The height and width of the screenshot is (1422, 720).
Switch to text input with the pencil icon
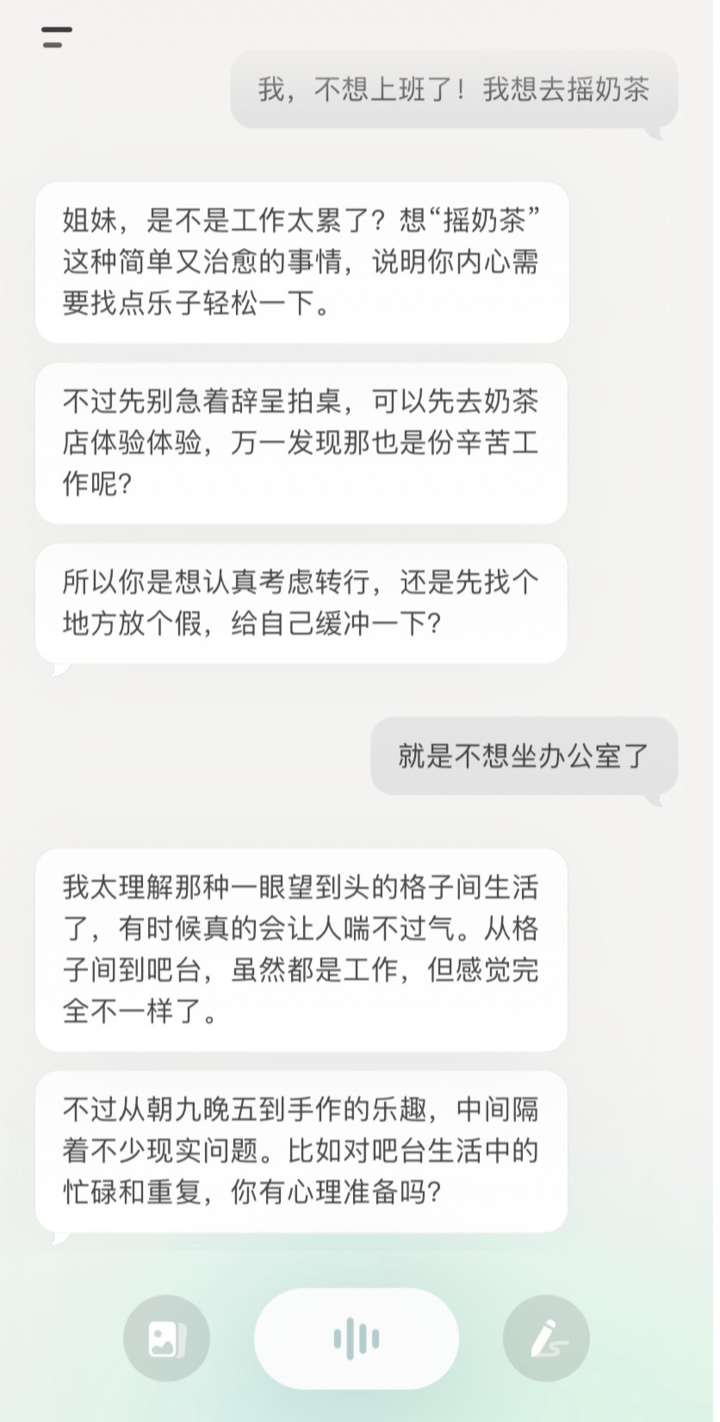click(546, 1338)
